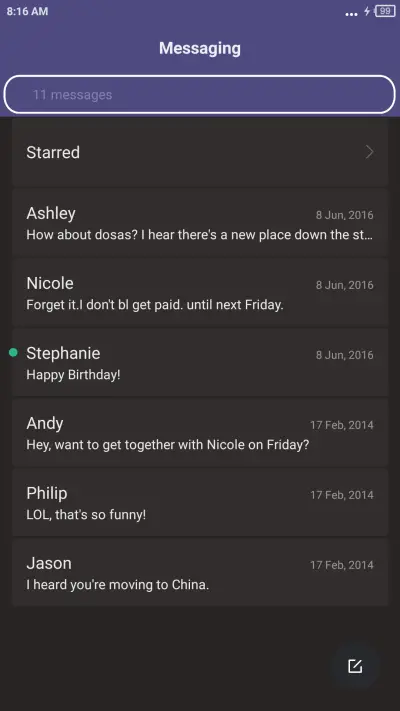The height and width of the screenshot is (711, 400).
Task: Open Jason's message about China
Action: point(200,573)
